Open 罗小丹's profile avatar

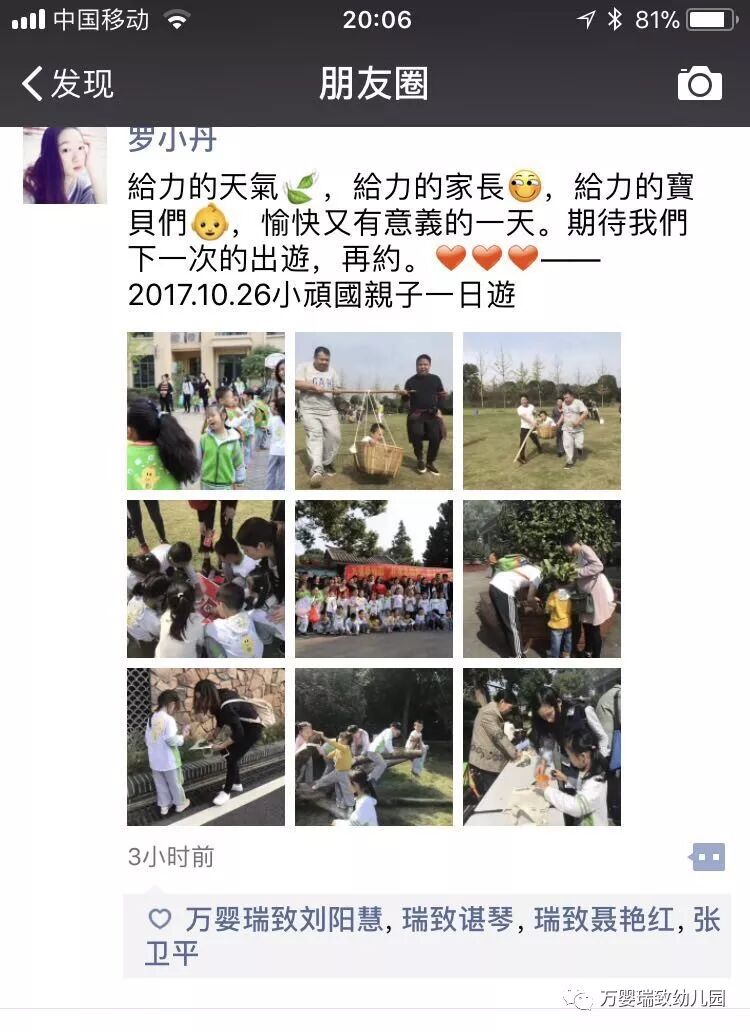click(65, 165)
